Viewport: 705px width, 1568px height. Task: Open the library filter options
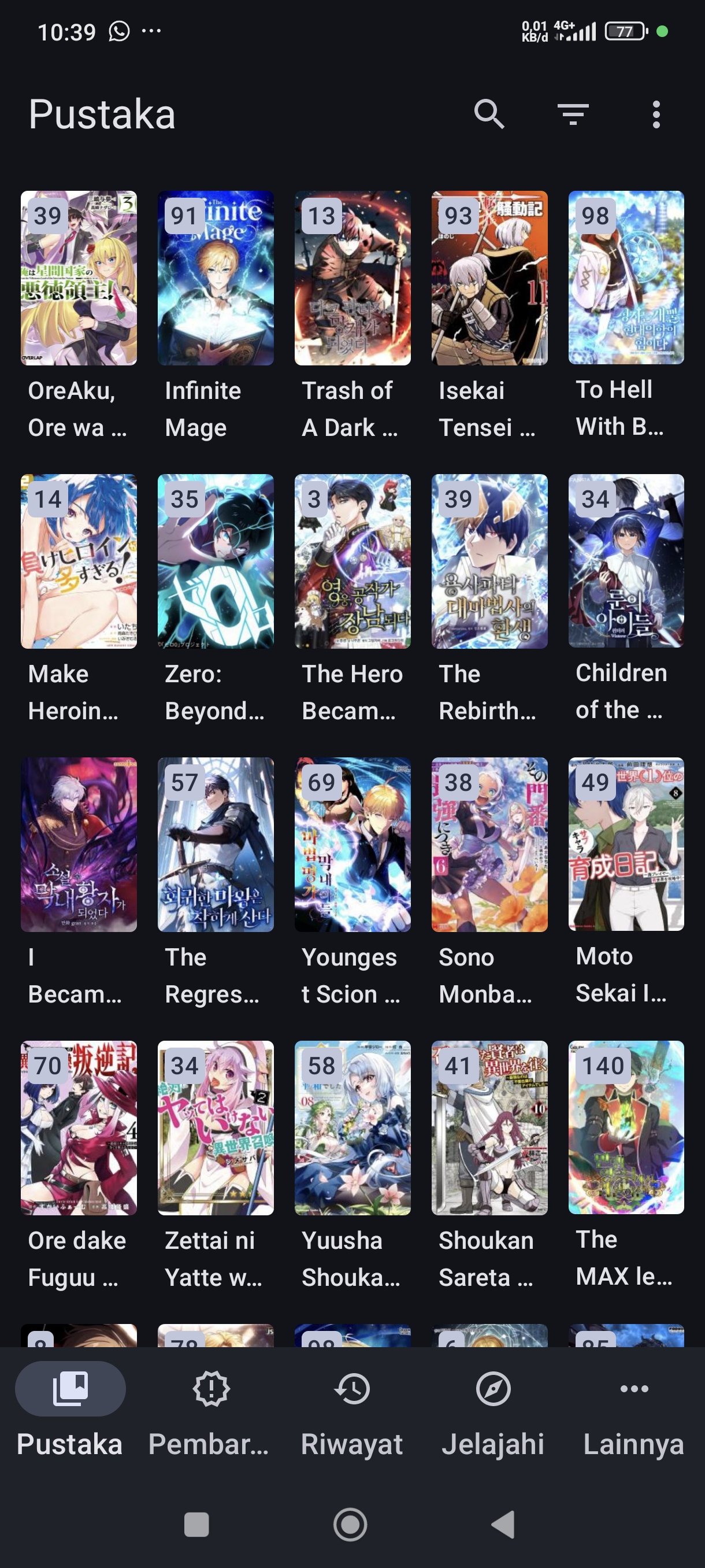click(573, 114)
